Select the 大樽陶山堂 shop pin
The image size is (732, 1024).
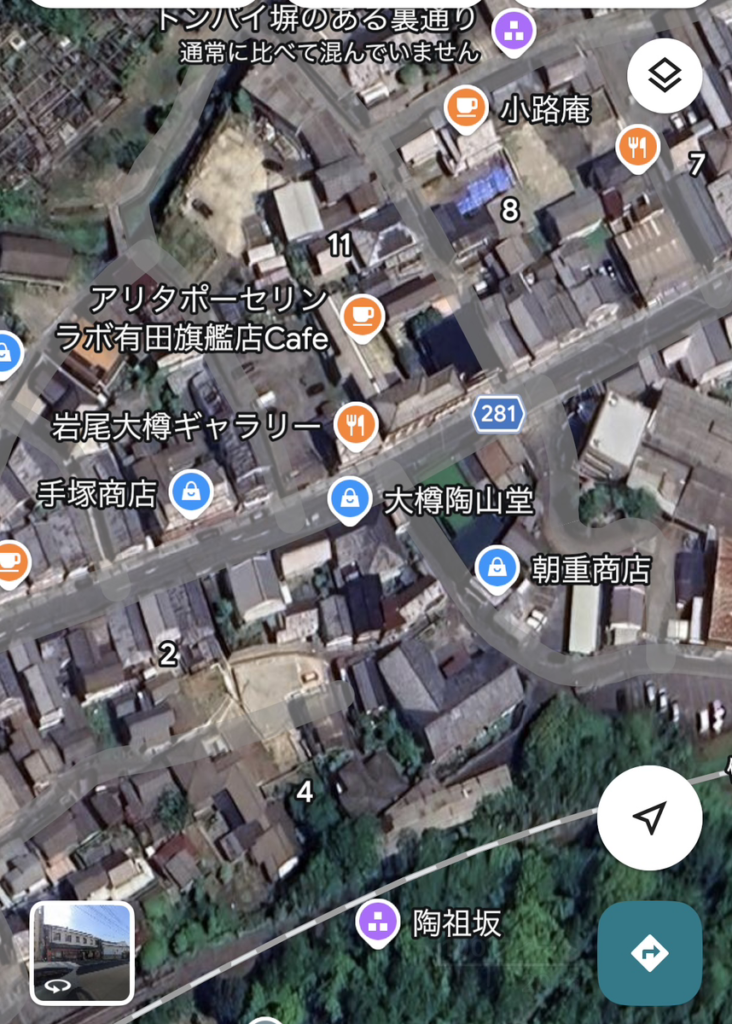click(x=349, y=498)
